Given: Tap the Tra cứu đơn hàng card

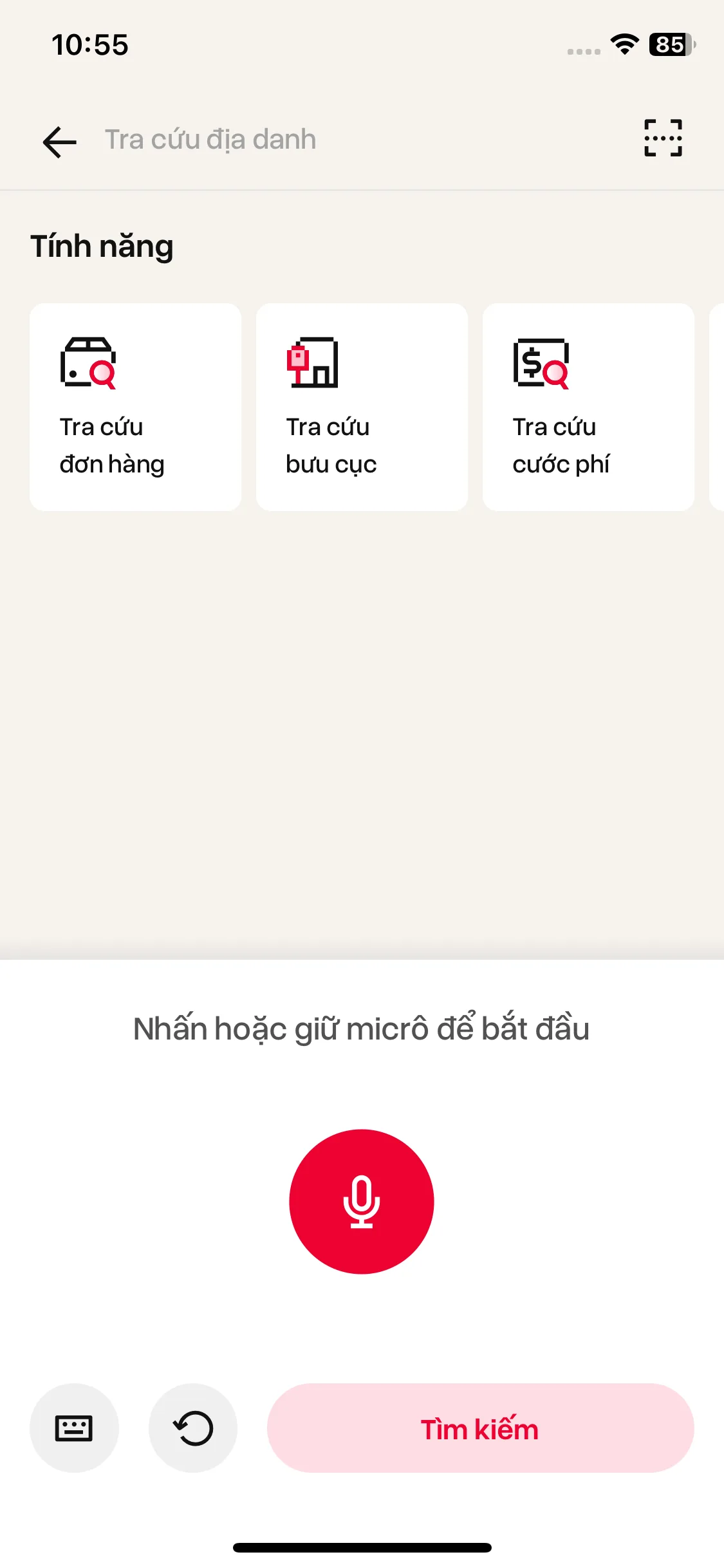Looking at the screenshot, I should pos(135,406).
